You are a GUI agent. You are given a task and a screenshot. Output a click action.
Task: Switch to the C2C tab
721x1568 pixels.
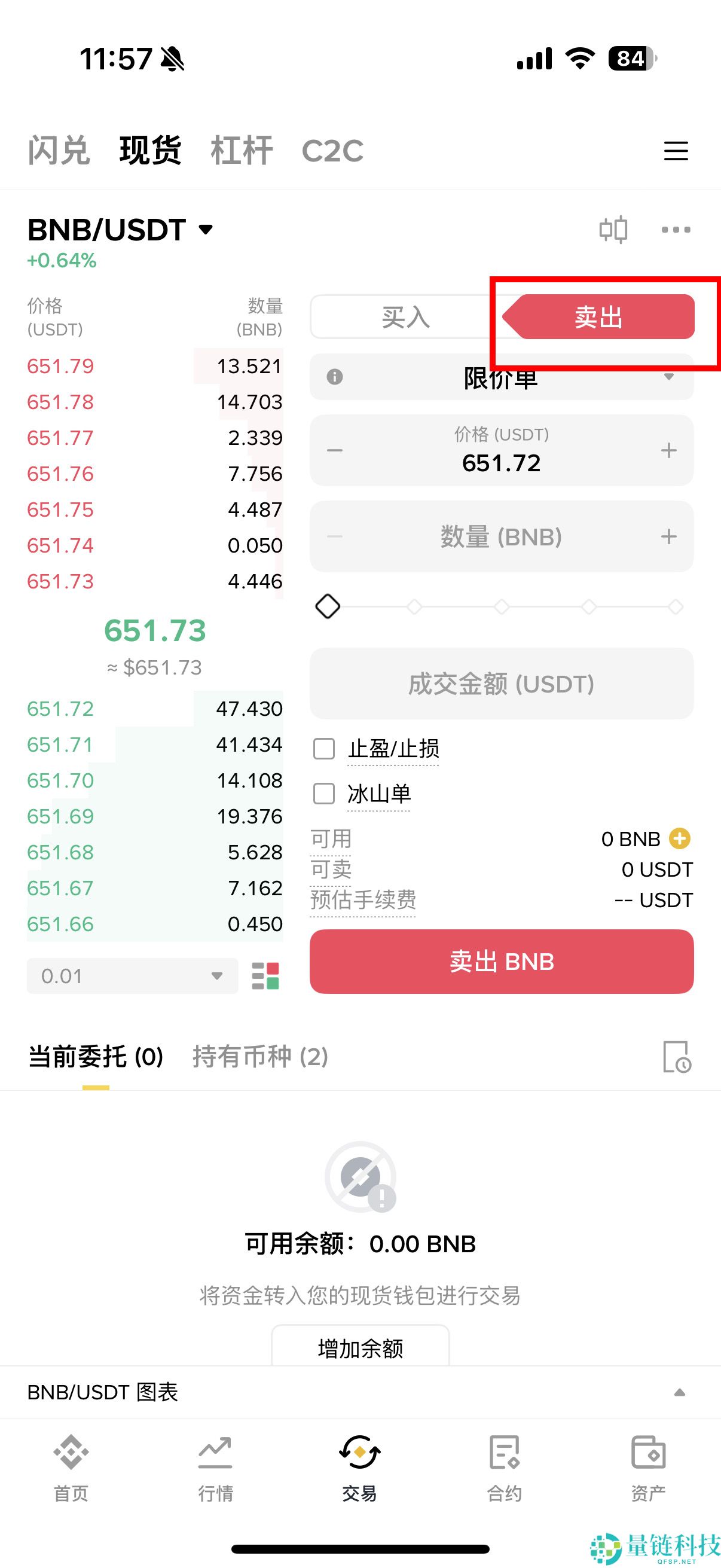point(334,151)
